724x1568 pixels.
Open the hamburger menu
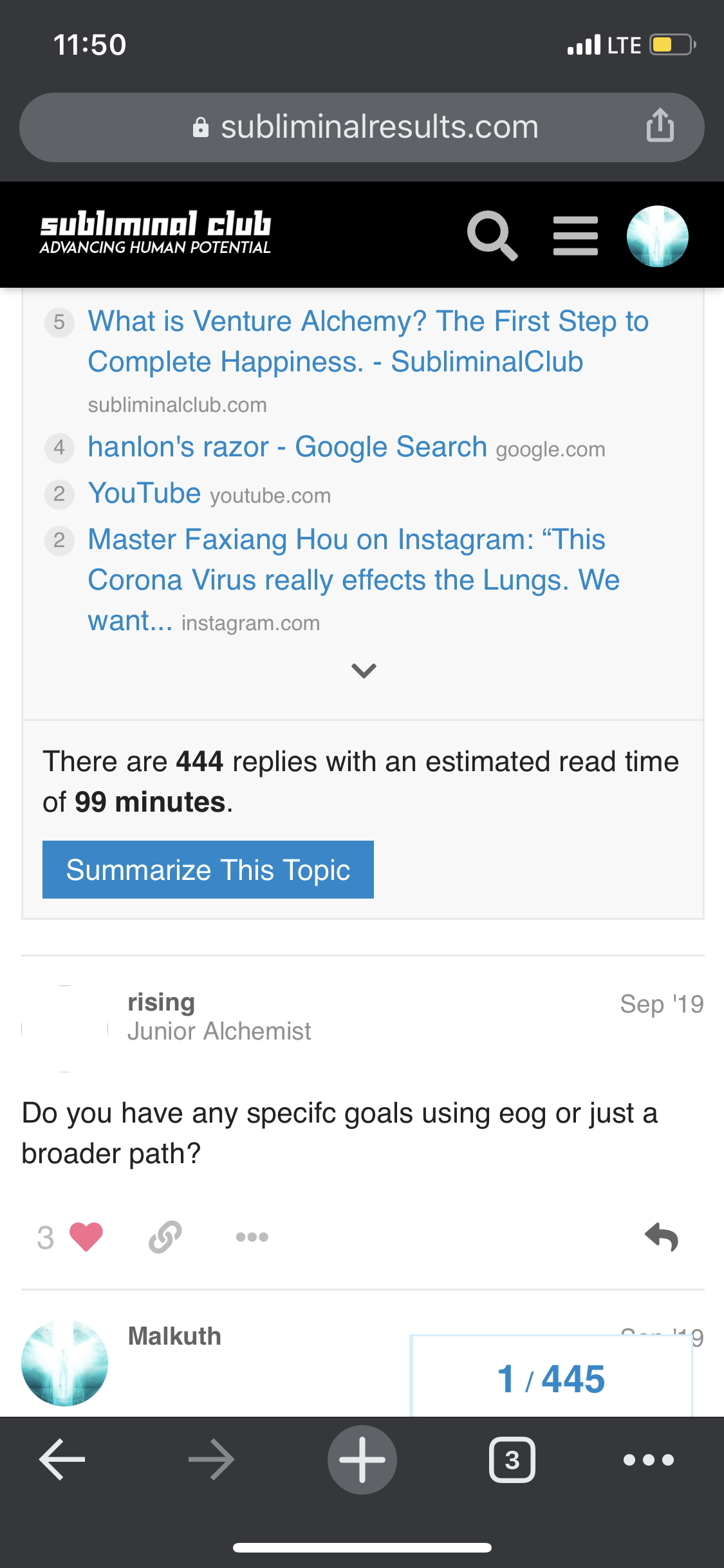tap(575, 236)
